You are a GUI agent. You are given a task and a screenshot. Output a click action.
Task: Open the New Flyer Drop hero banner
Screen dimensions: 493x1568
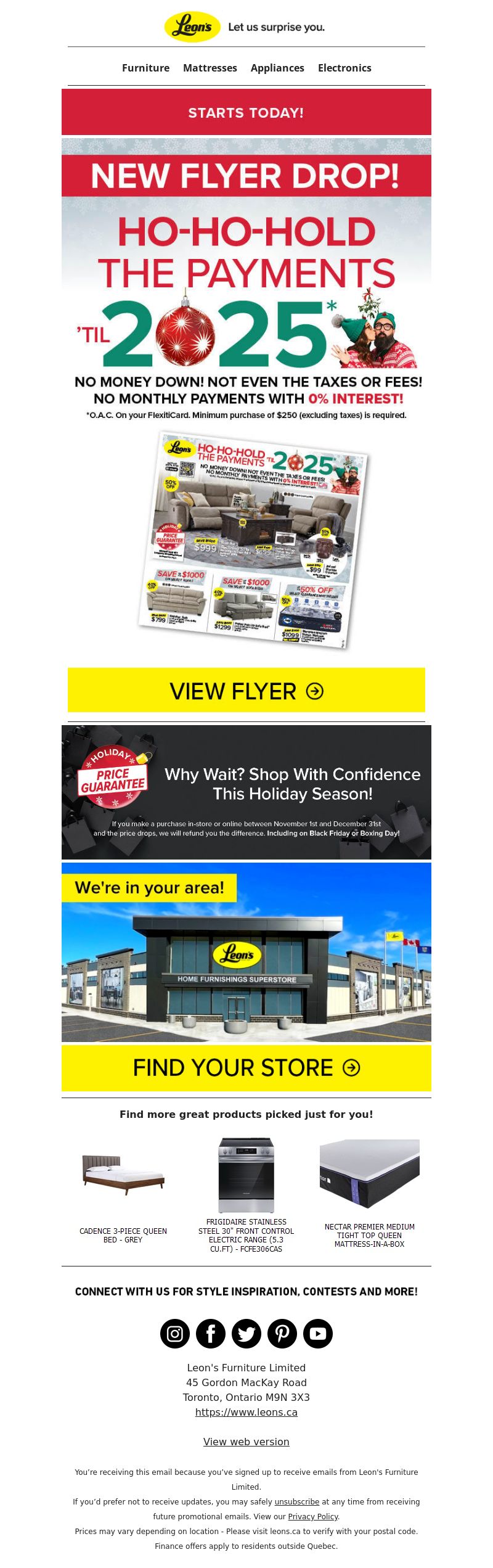[246, 277]
